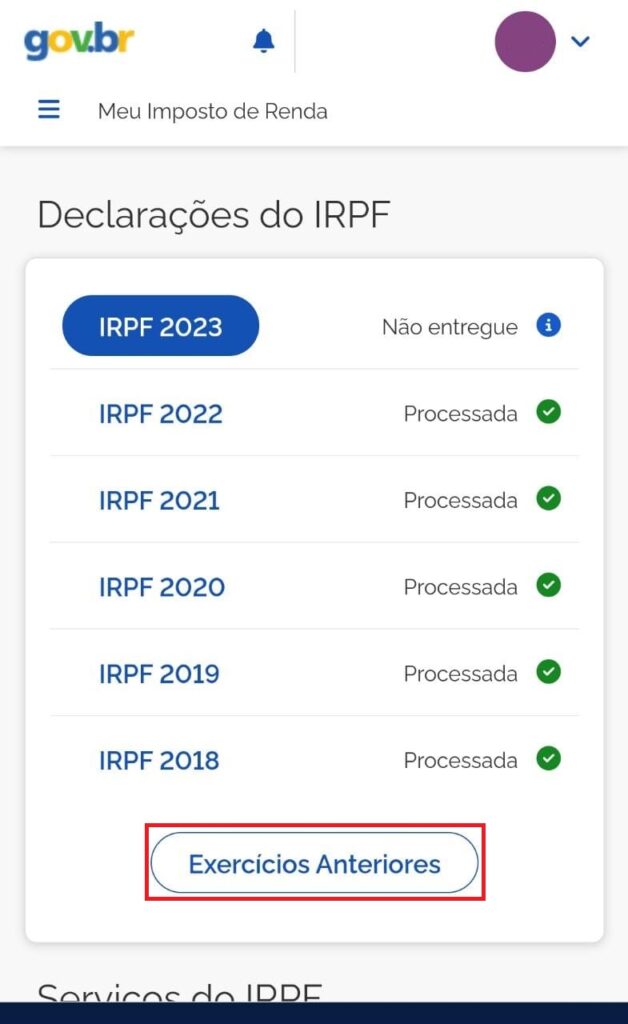The width and height of the screenshot is (628, 1024).
Task: Open the hamburger menu
Action: 49,110
